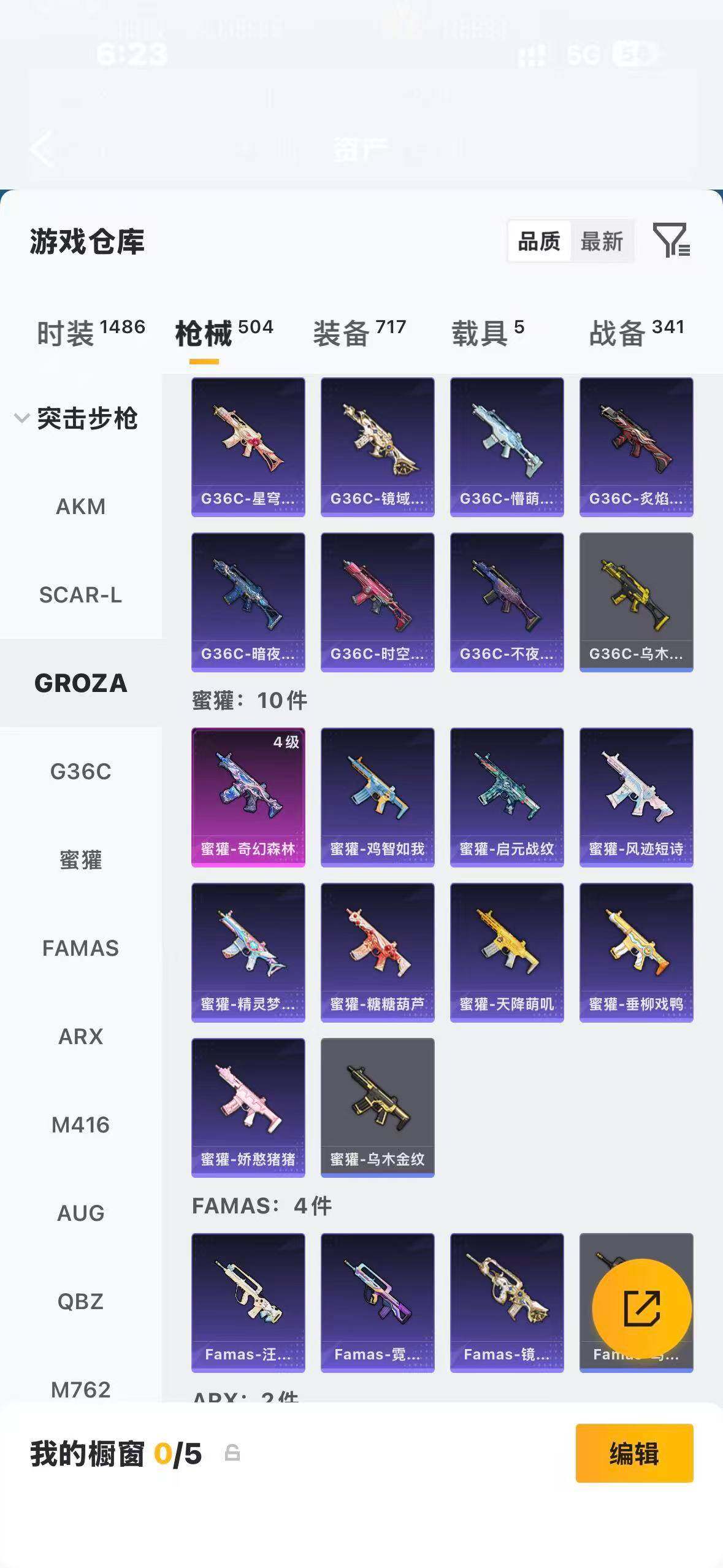
Task: Open the 蜜獾-乌木金纹 skin tile
Action: [x=378, y=1108]
